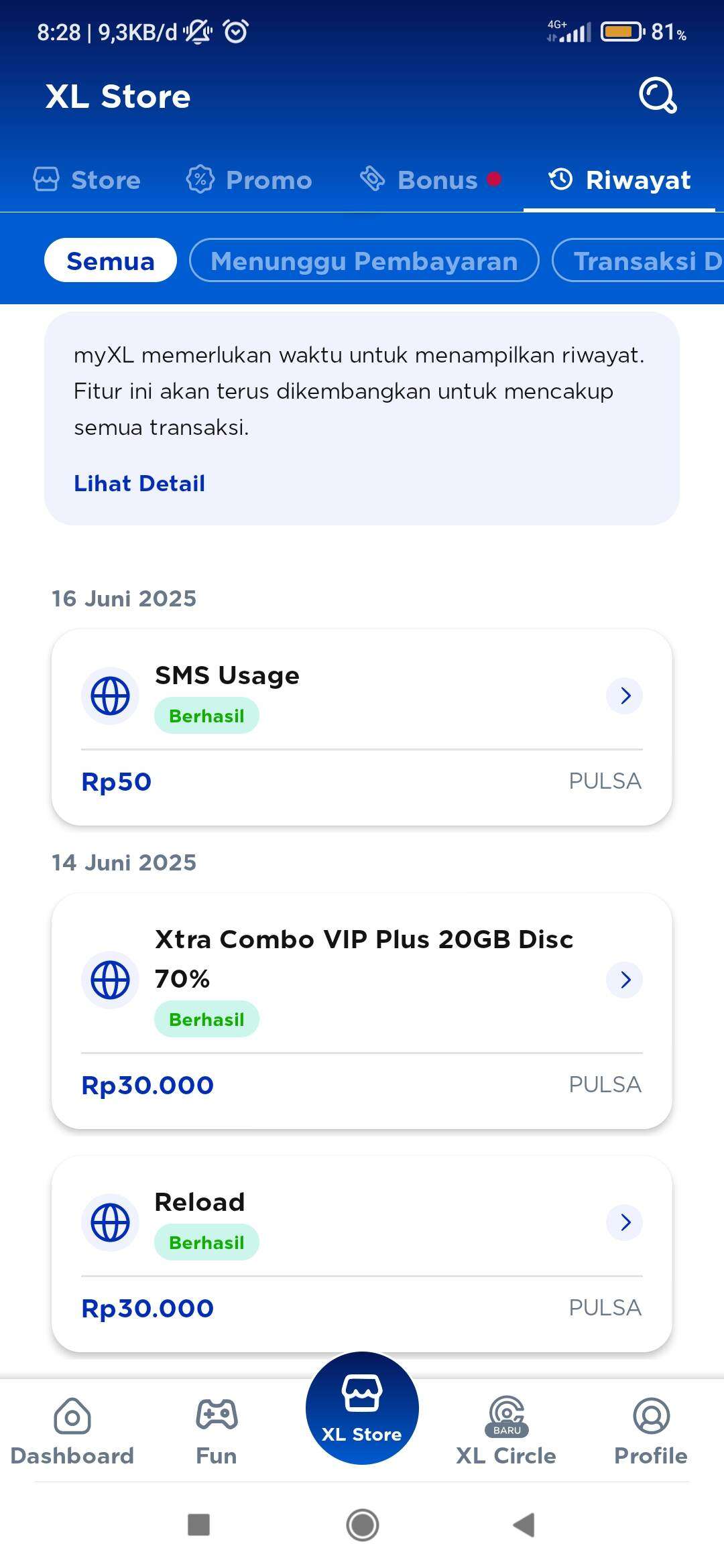This screenshot has height=1568, width=724.
Task: Open the Fun tab
Action: coord(217,1431)
